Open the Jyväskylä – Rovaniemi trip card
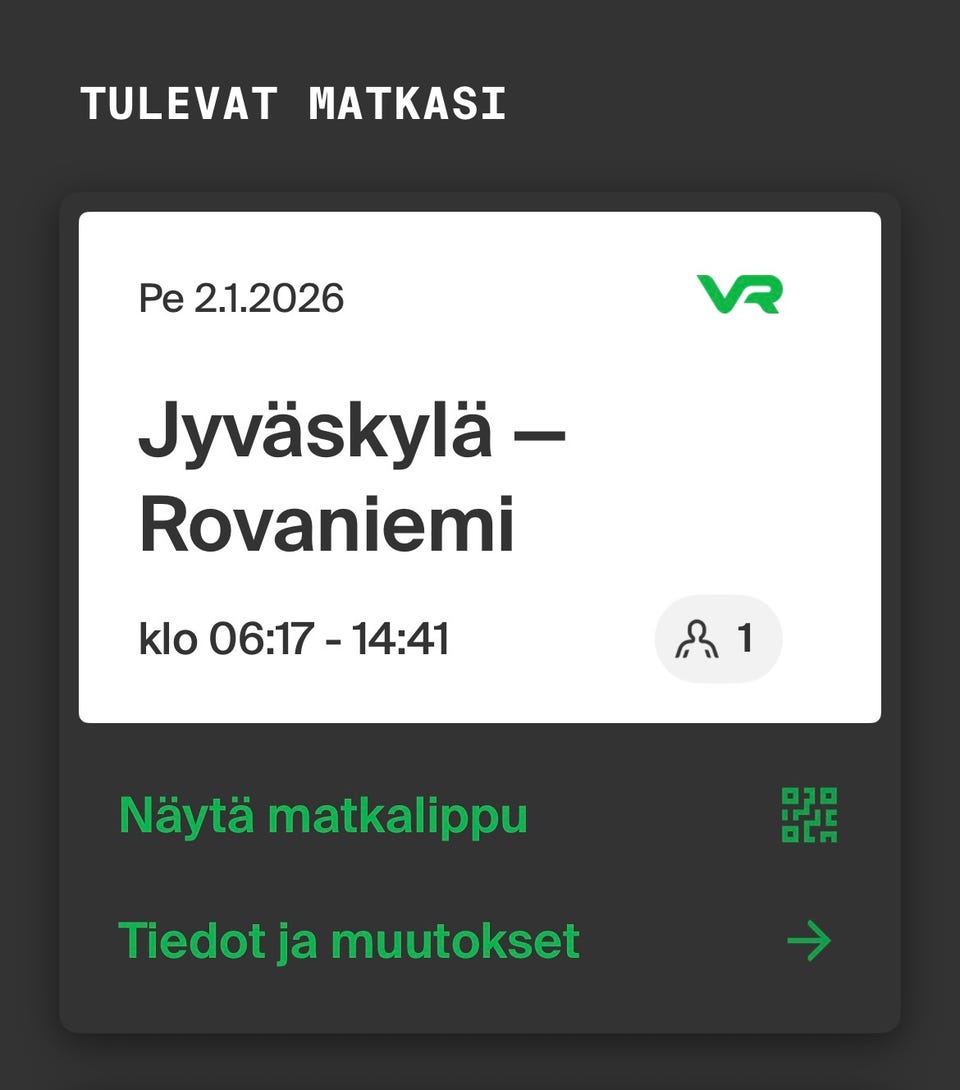The height and width of the screenshot is (1090, 960). tap(480, 465)
